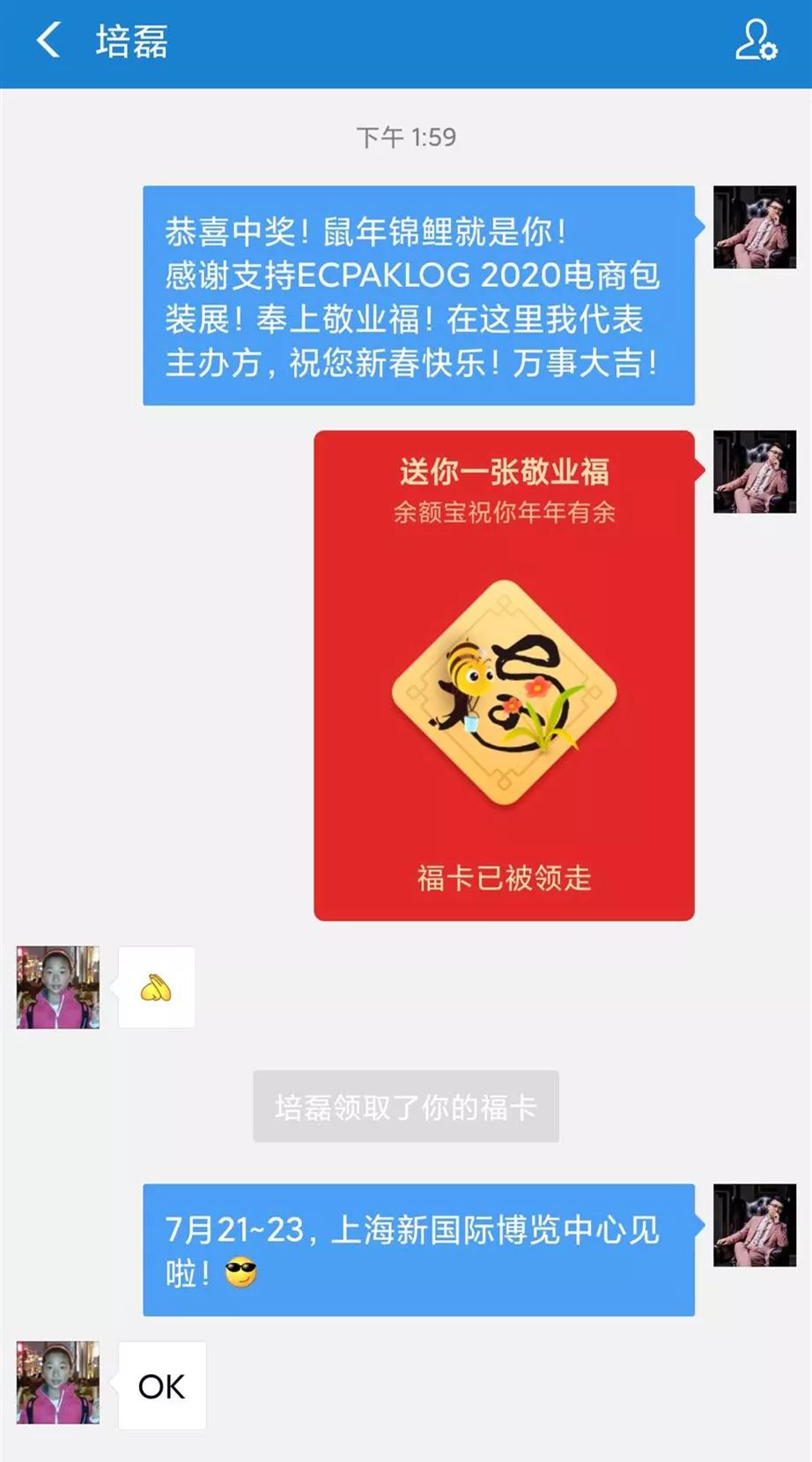Go back from the 培磊 chat
812x1462 pixels.
pos(48,41)
